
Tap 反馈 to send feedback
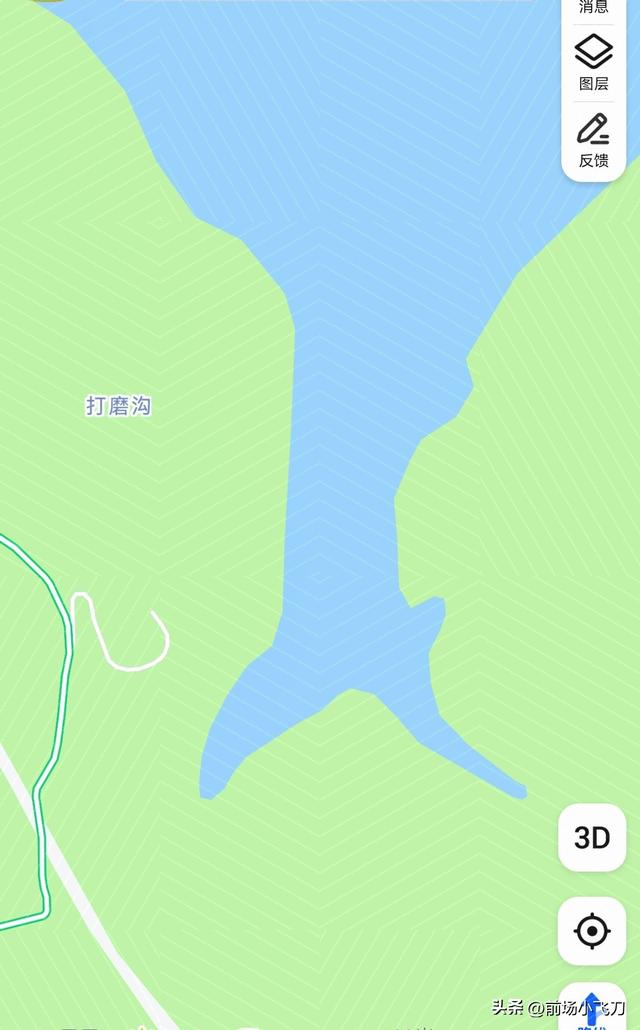click(593, 141)
